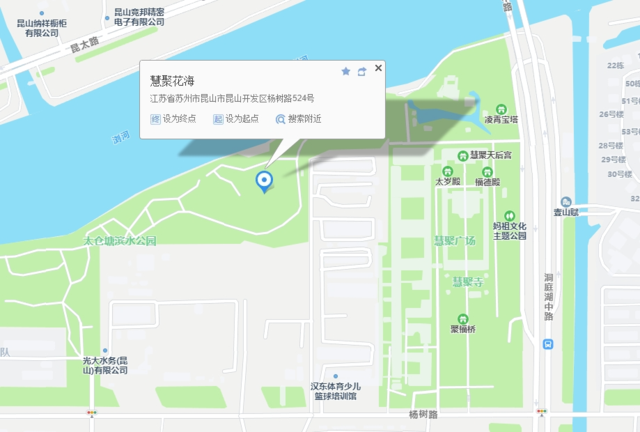Tap the blue location pin marker
This screenshot has width=640, height=432.
point(265,180)
